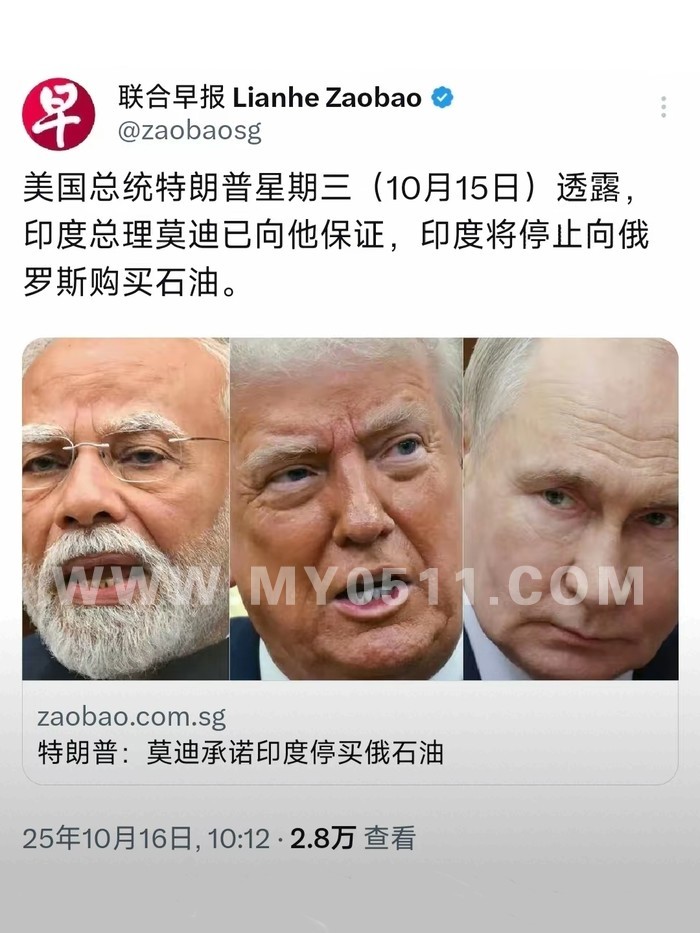700x933 pixels.
Task: Open the @zaobaosg account name
Action: (x=189, y=131)
